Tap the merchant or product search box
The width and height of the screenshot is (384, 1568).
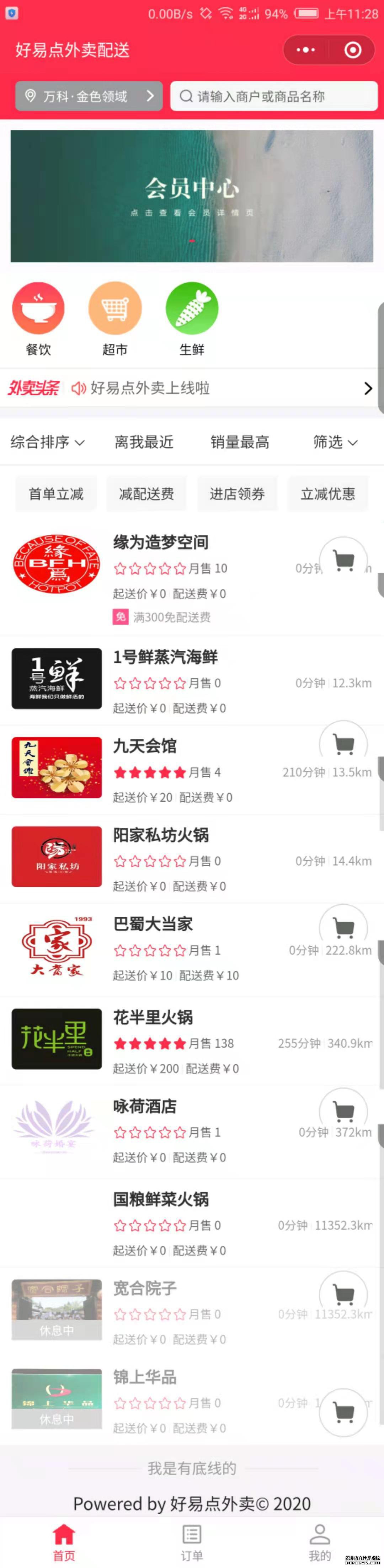(274, 96)
